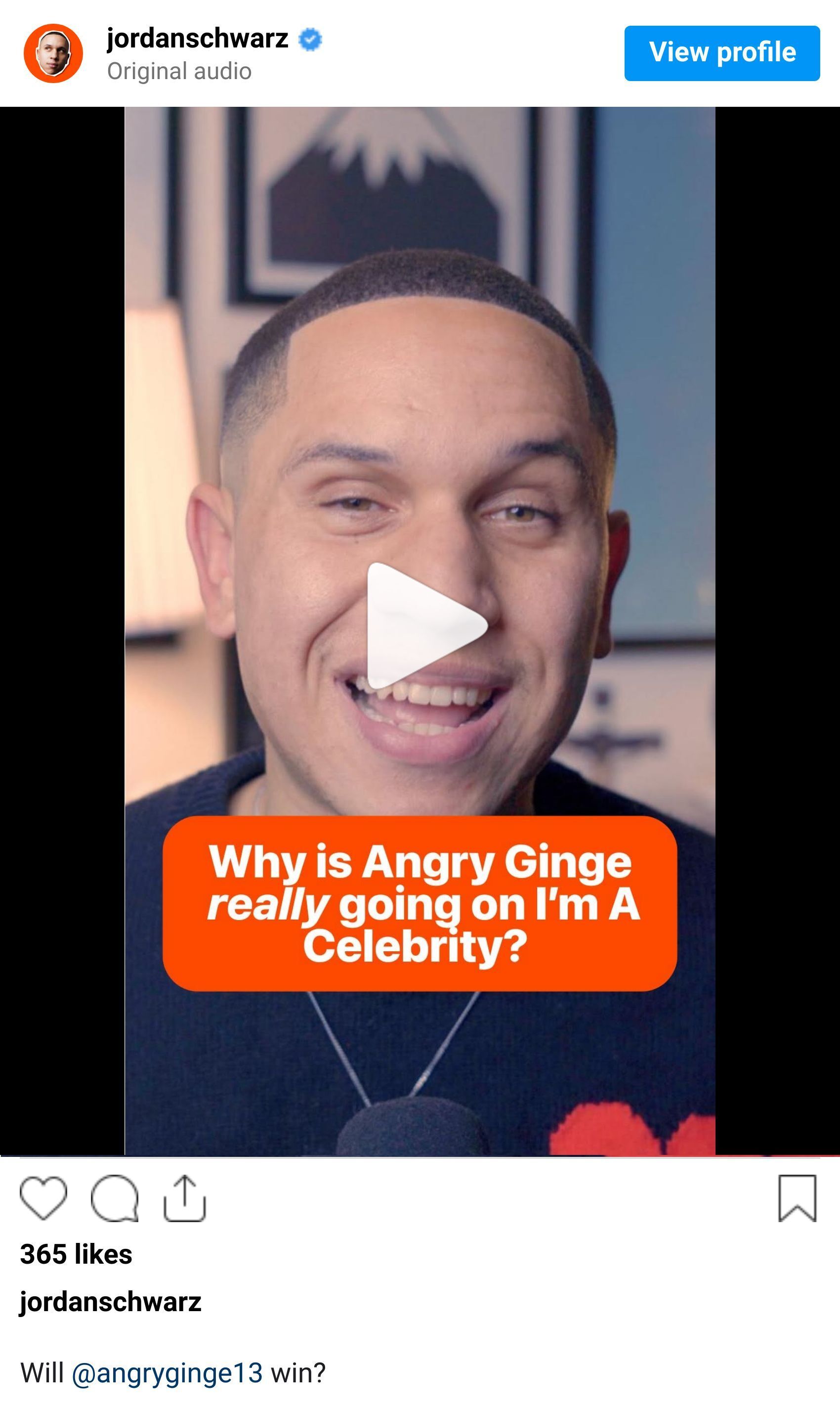Open the @angryginge13 mention link
Viewport: 840px width, 1412px height.
pyautogui.click(x=167, y=1373)
